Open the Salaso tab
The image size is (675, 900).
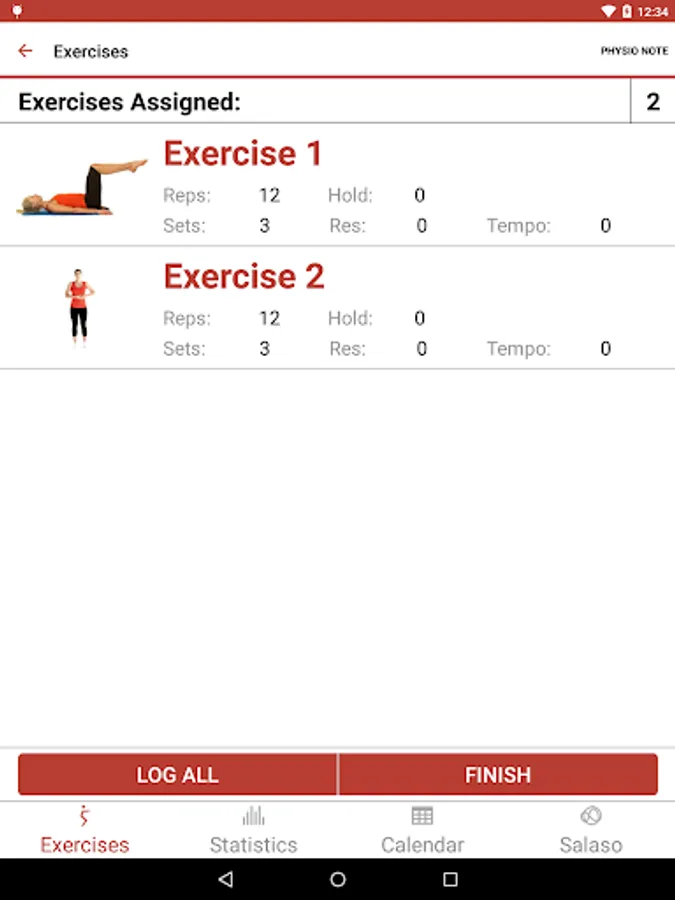tap(591, 831)
